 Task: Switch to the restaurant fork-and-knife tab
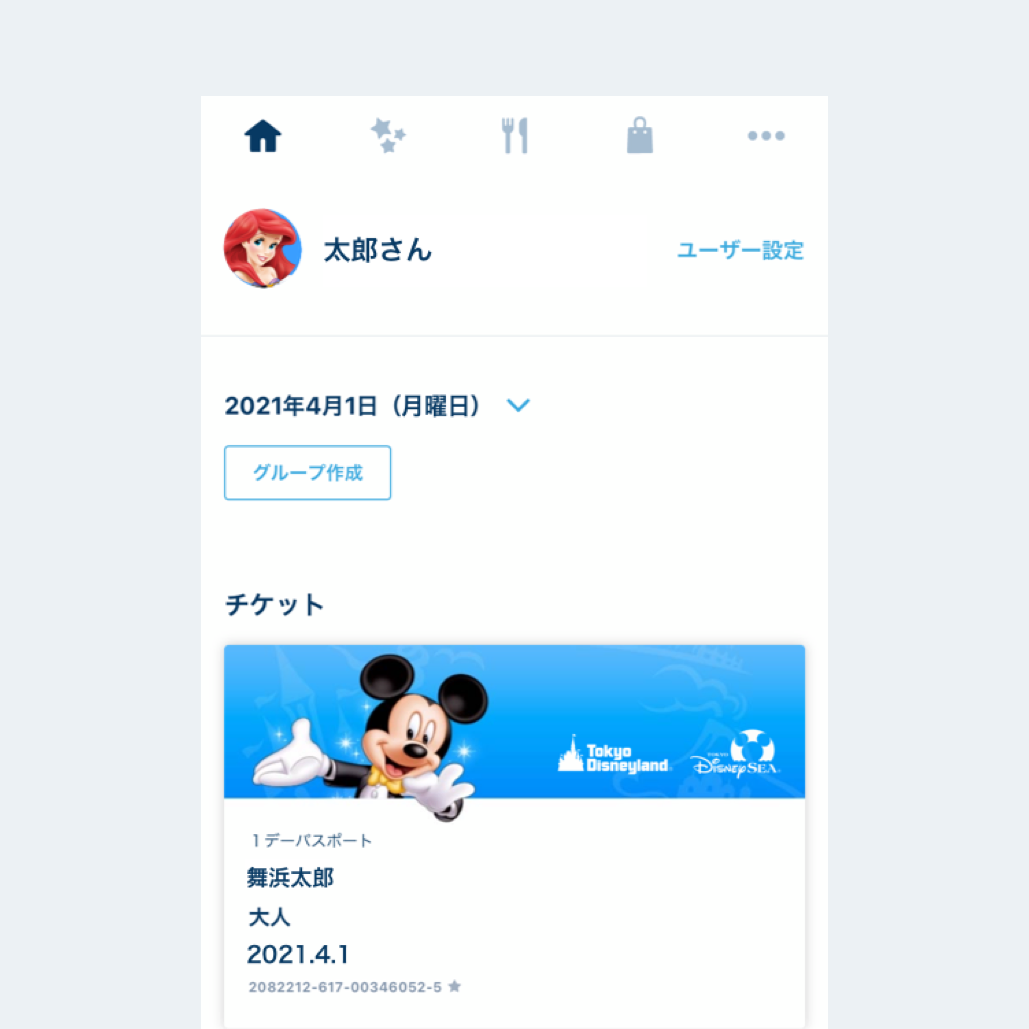coord(514,135)
